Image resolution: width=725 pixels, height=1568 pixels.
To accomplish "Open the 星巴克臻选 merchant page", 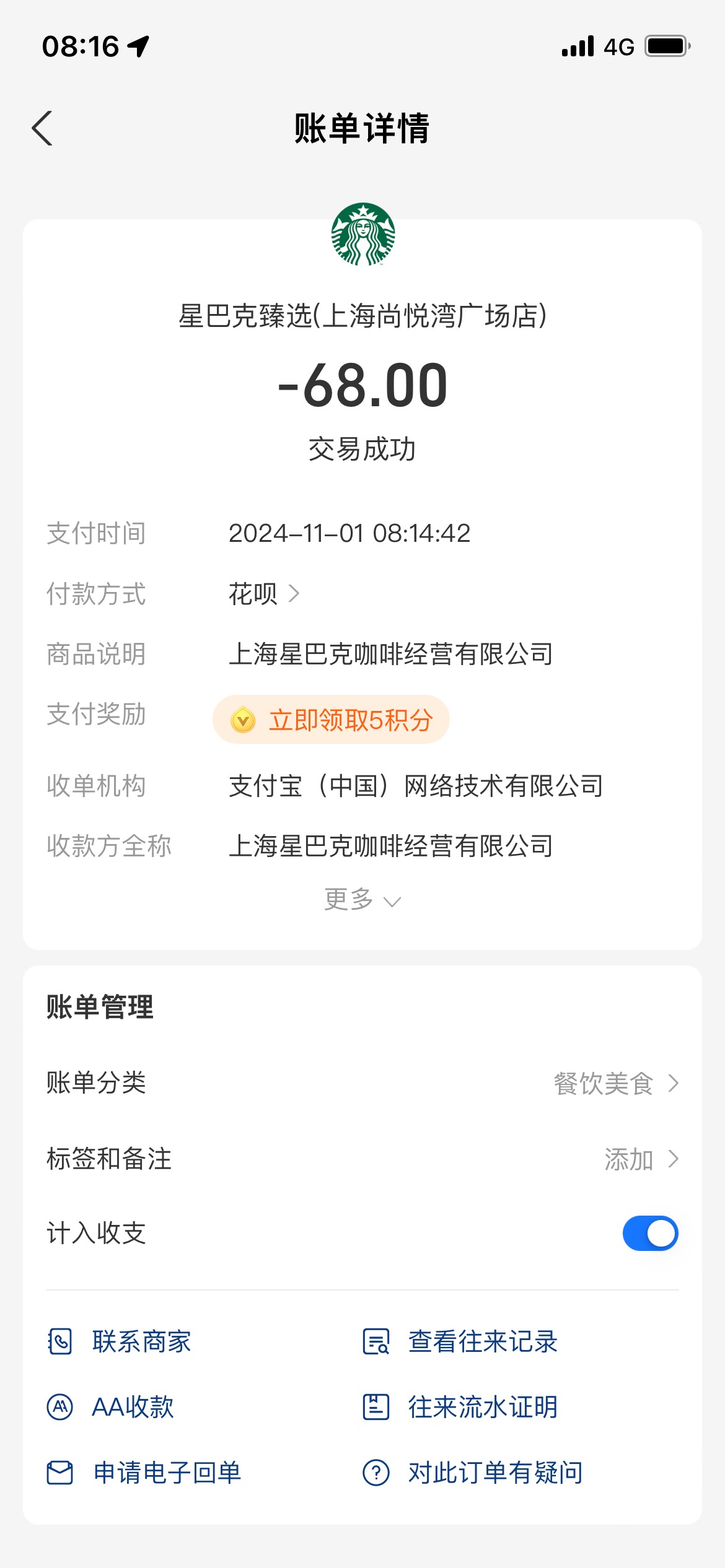I will click(x=362, y=316).
